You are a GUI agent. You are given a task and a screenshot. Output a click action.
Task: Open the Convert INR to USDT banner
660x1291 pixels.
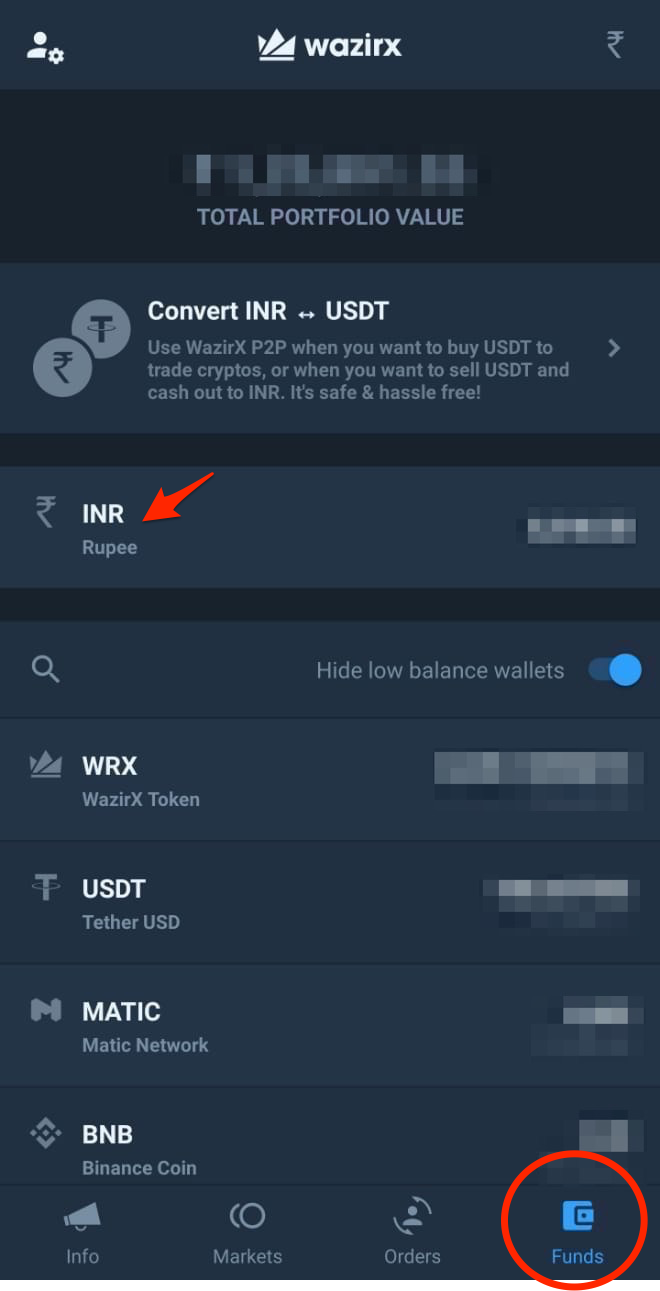(x=330, y=348)
